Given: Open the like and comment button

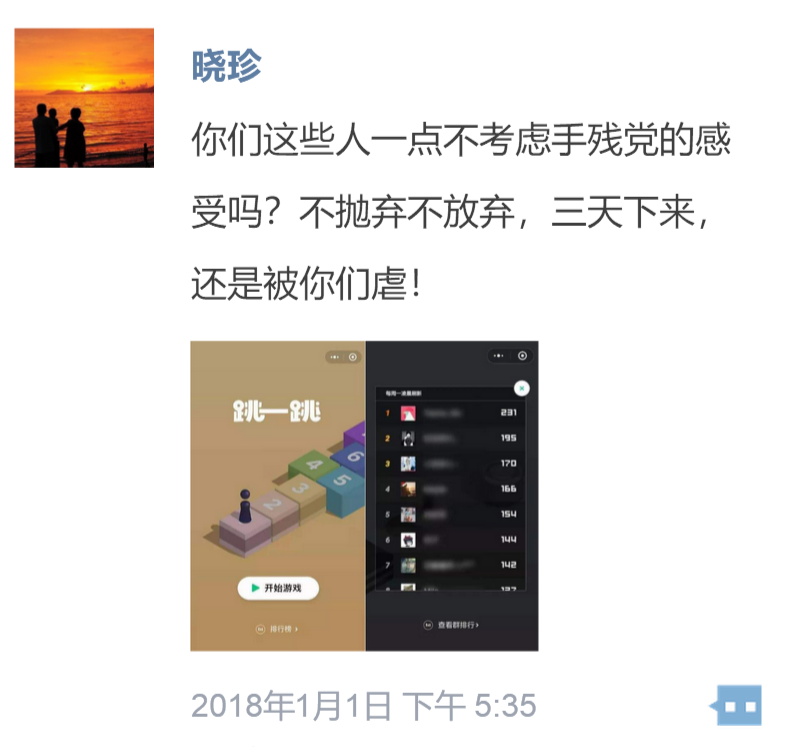Looking at the screenshot, I should (738, 705).
